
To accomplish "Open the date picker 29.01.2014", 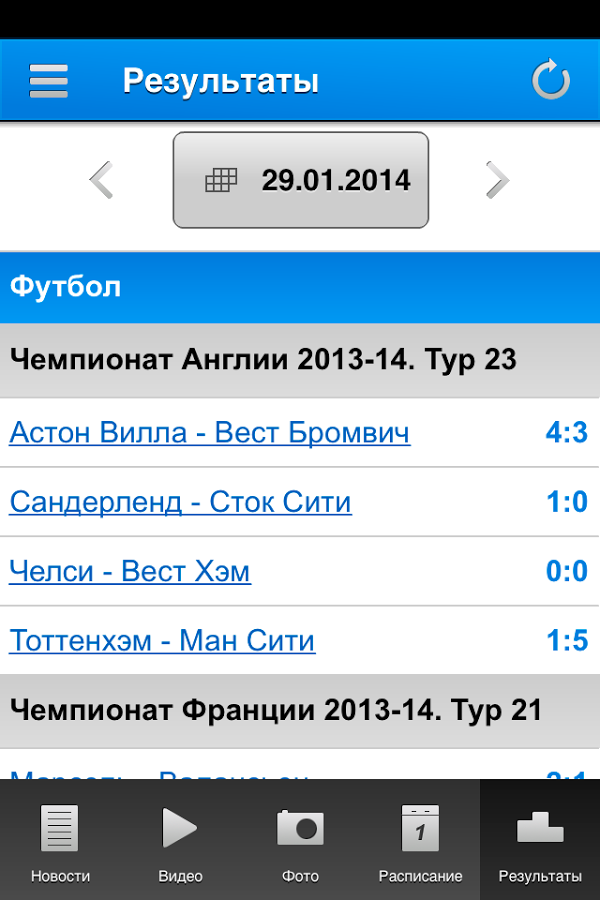I will tap(301, 180).
